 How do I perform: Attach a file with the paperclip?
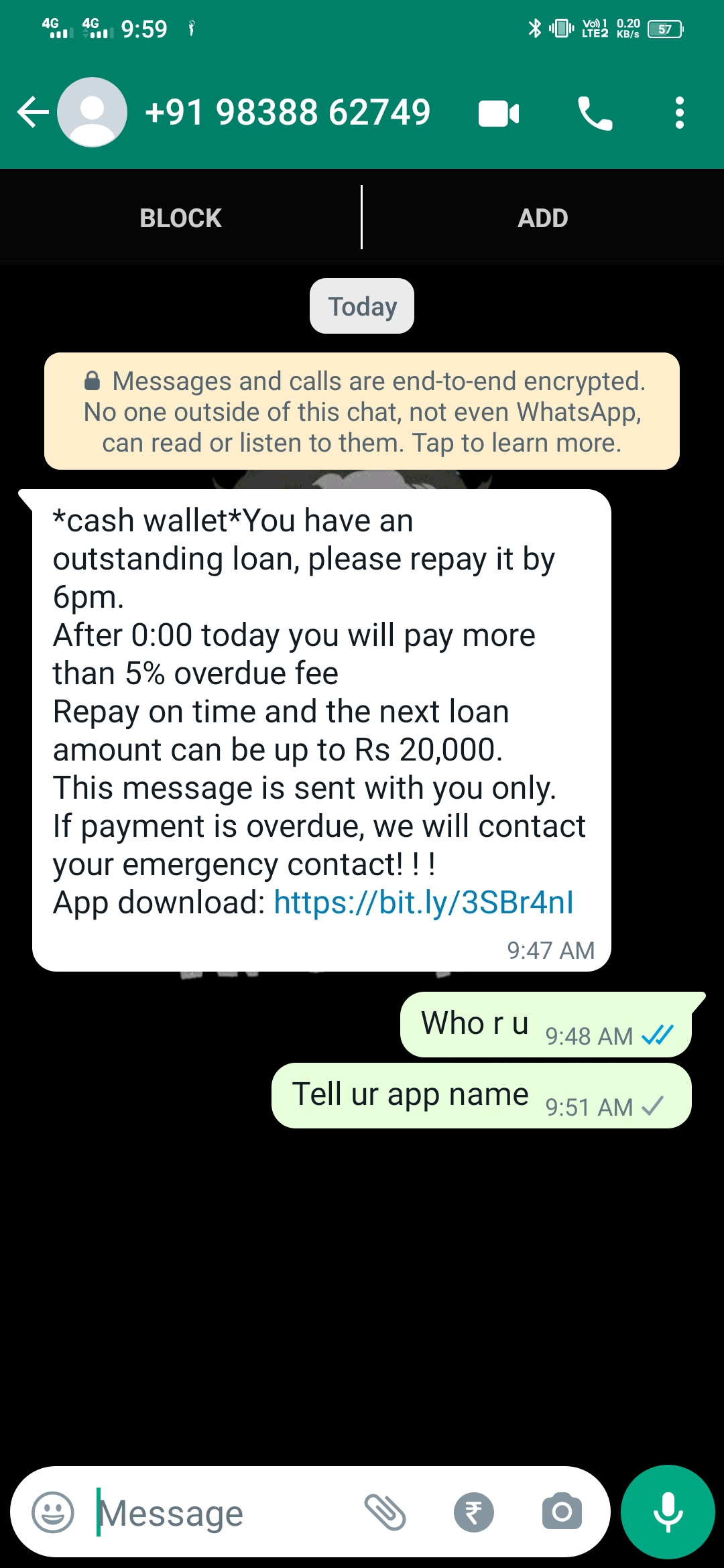385,1512
